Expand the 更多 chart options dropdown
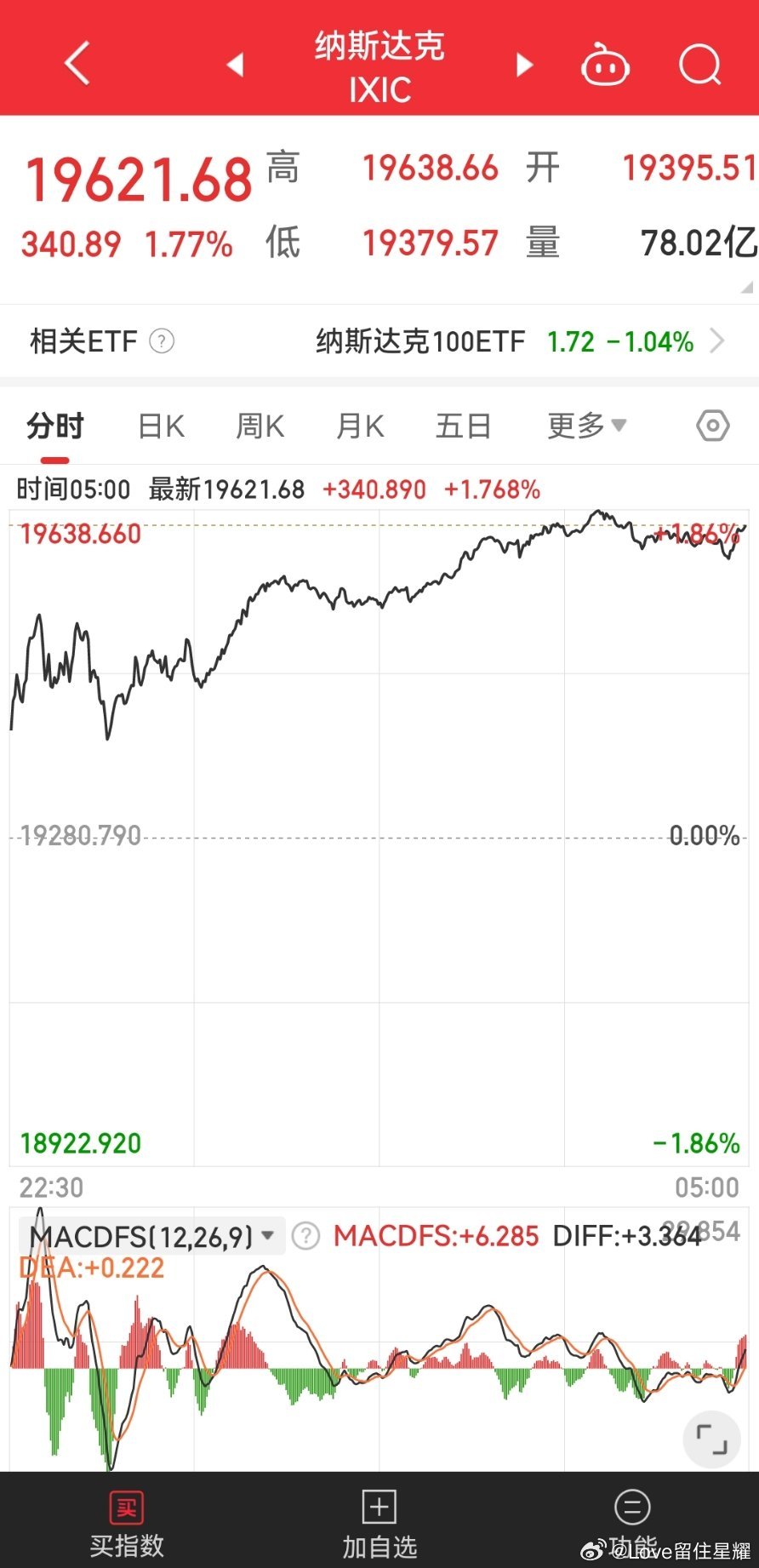This screenshot has width=759, height=1568. pos(587,425)
